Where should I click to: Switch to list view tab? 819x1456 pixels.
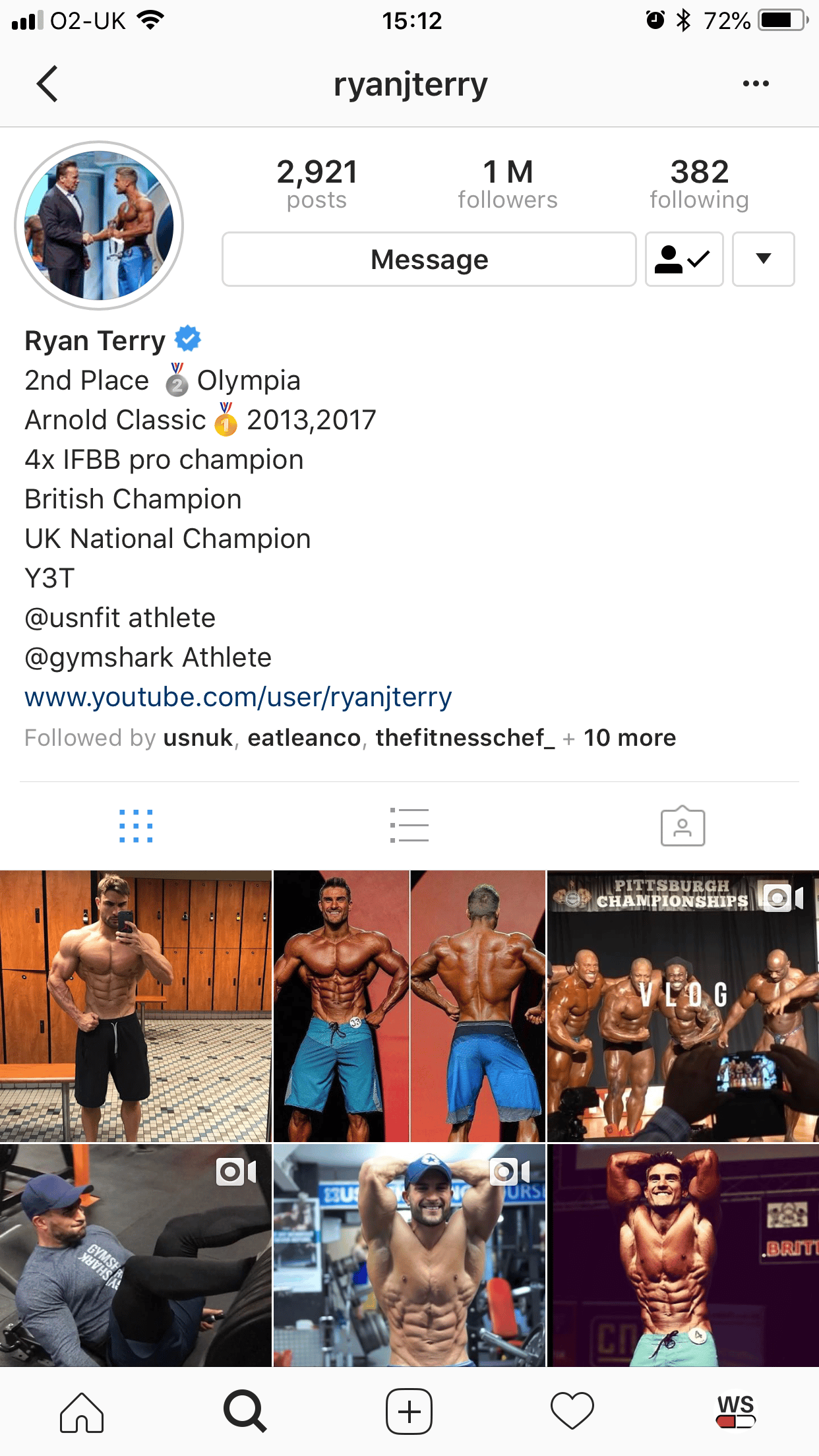(x=409, y=826)
